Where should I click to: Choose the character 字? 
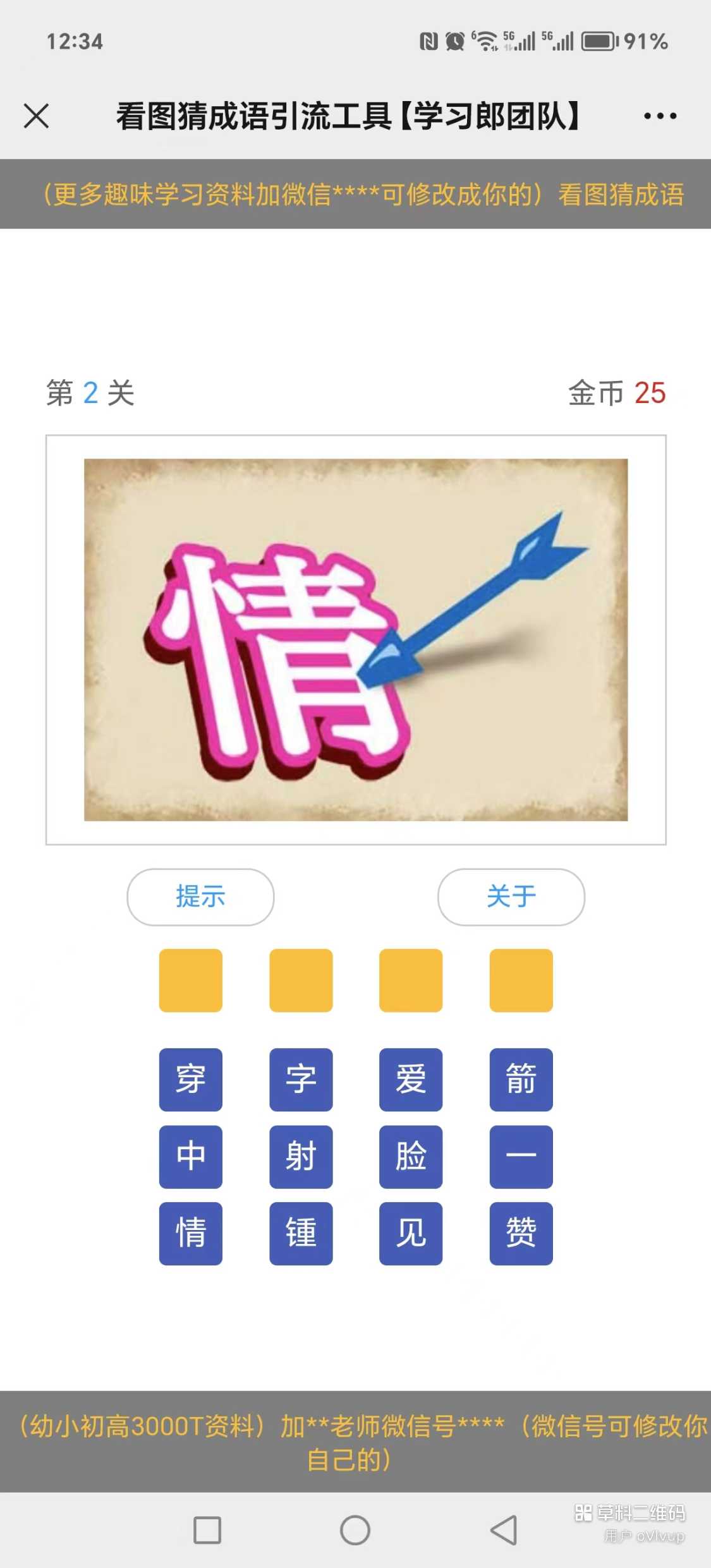pyautogui.click(x=301, y=1079)
